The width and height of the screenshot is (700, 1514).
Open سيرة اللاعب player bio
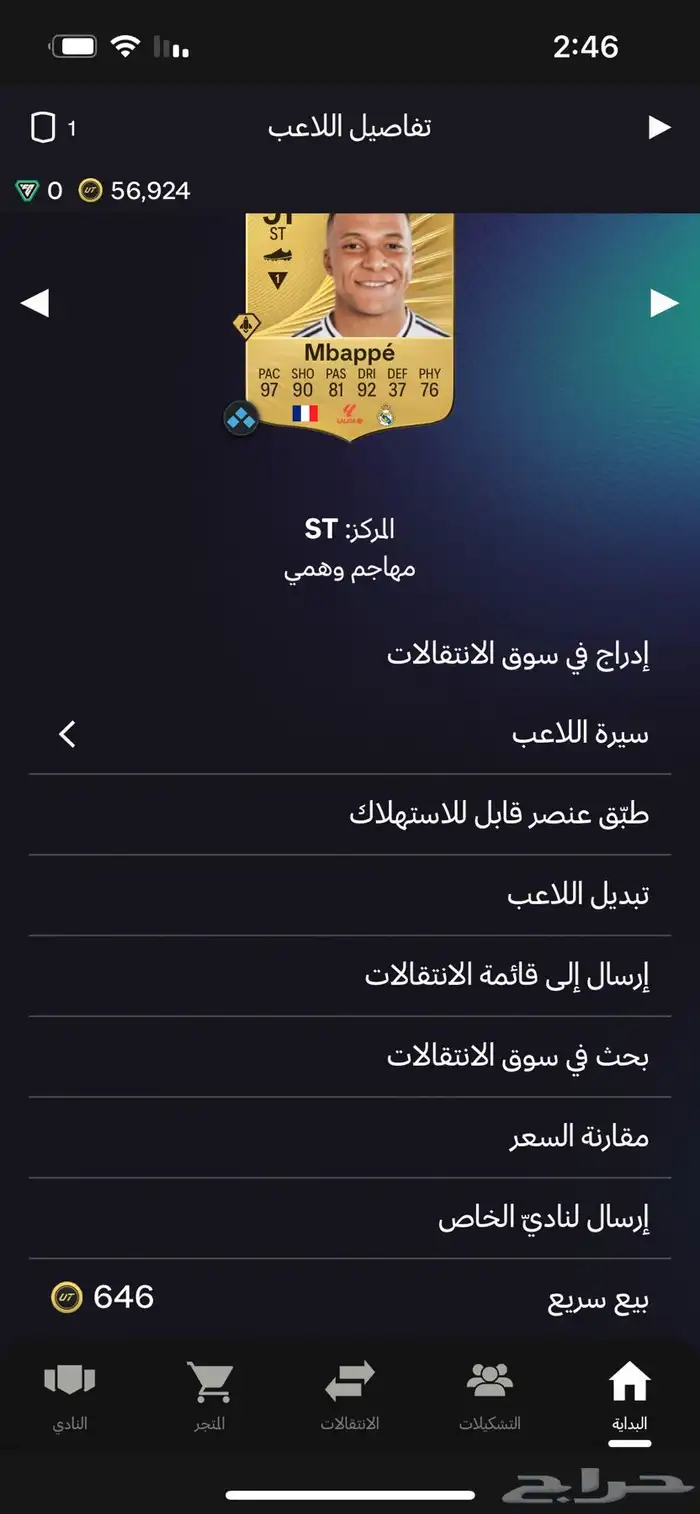350,734
